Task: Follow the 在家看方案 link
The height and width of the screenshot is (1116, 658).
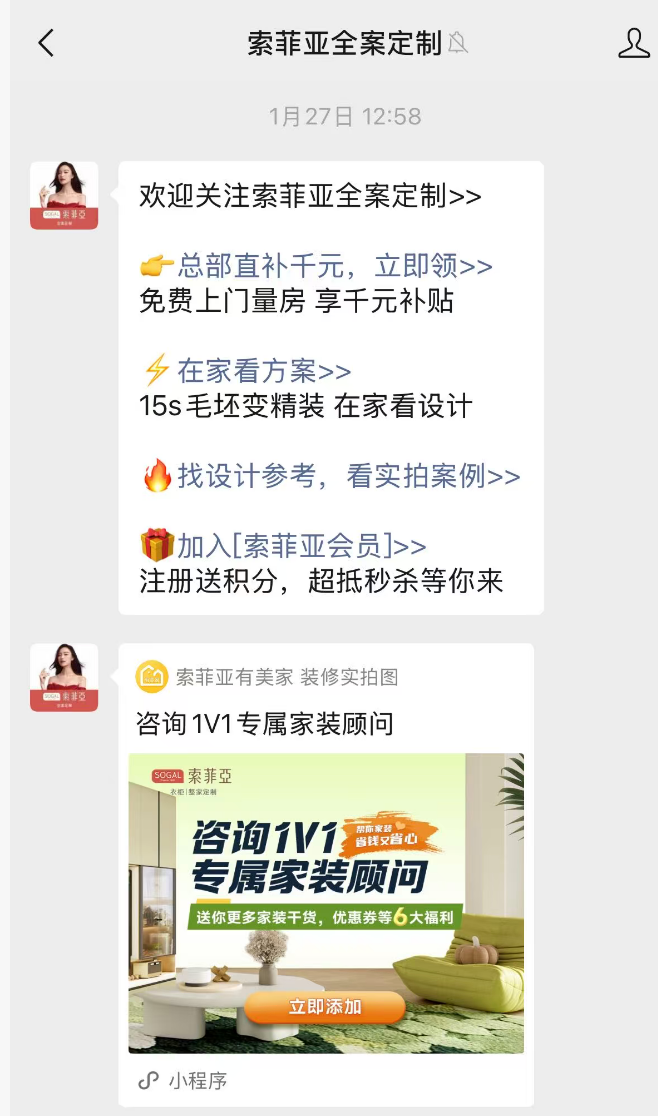Action: tap(264, 371)
